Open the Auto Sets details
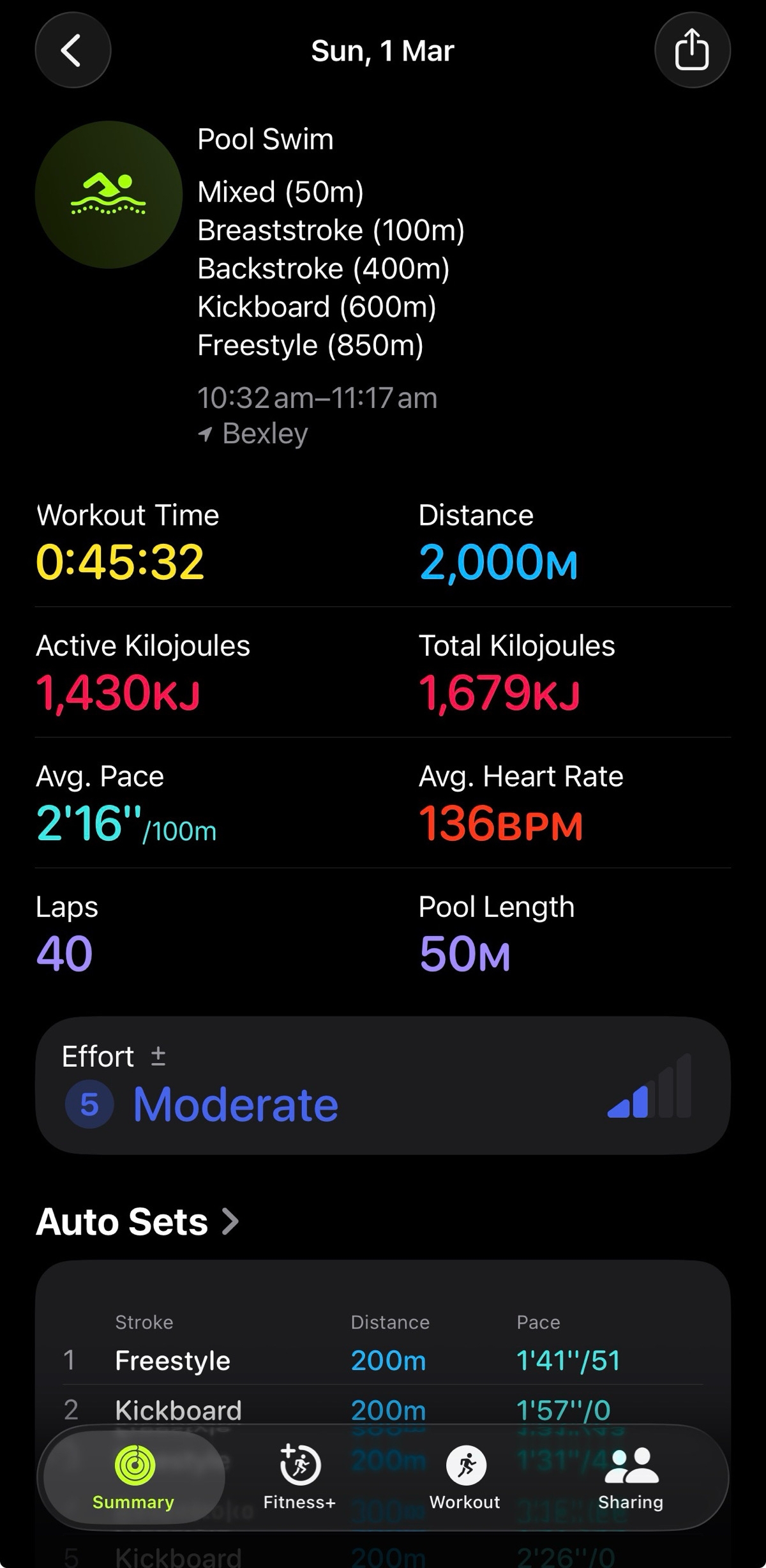Image resolution: width=766 pixels, height=1568 pixels. (x=137, y=1222)
